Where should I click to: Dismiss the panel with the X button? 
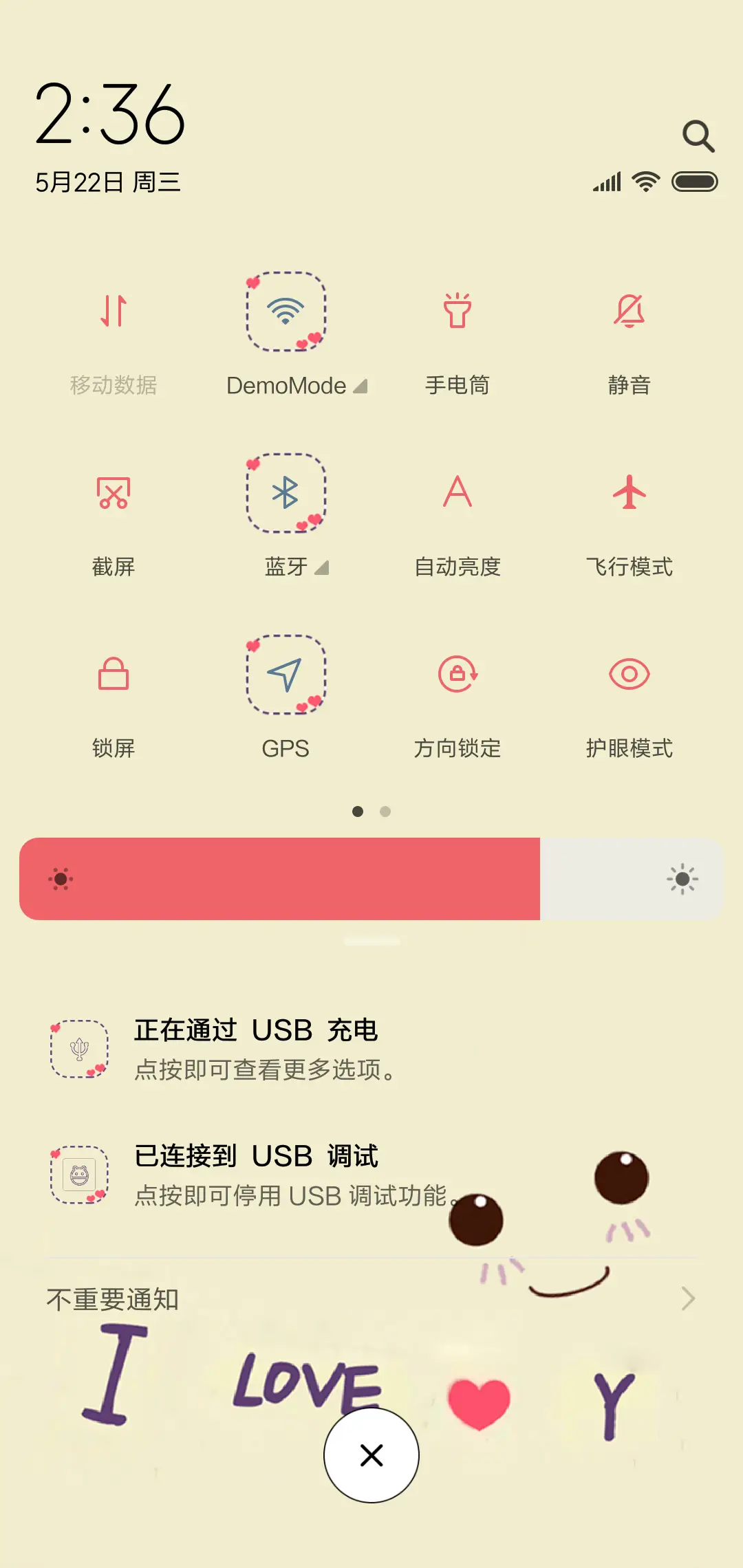point(371,1455)
